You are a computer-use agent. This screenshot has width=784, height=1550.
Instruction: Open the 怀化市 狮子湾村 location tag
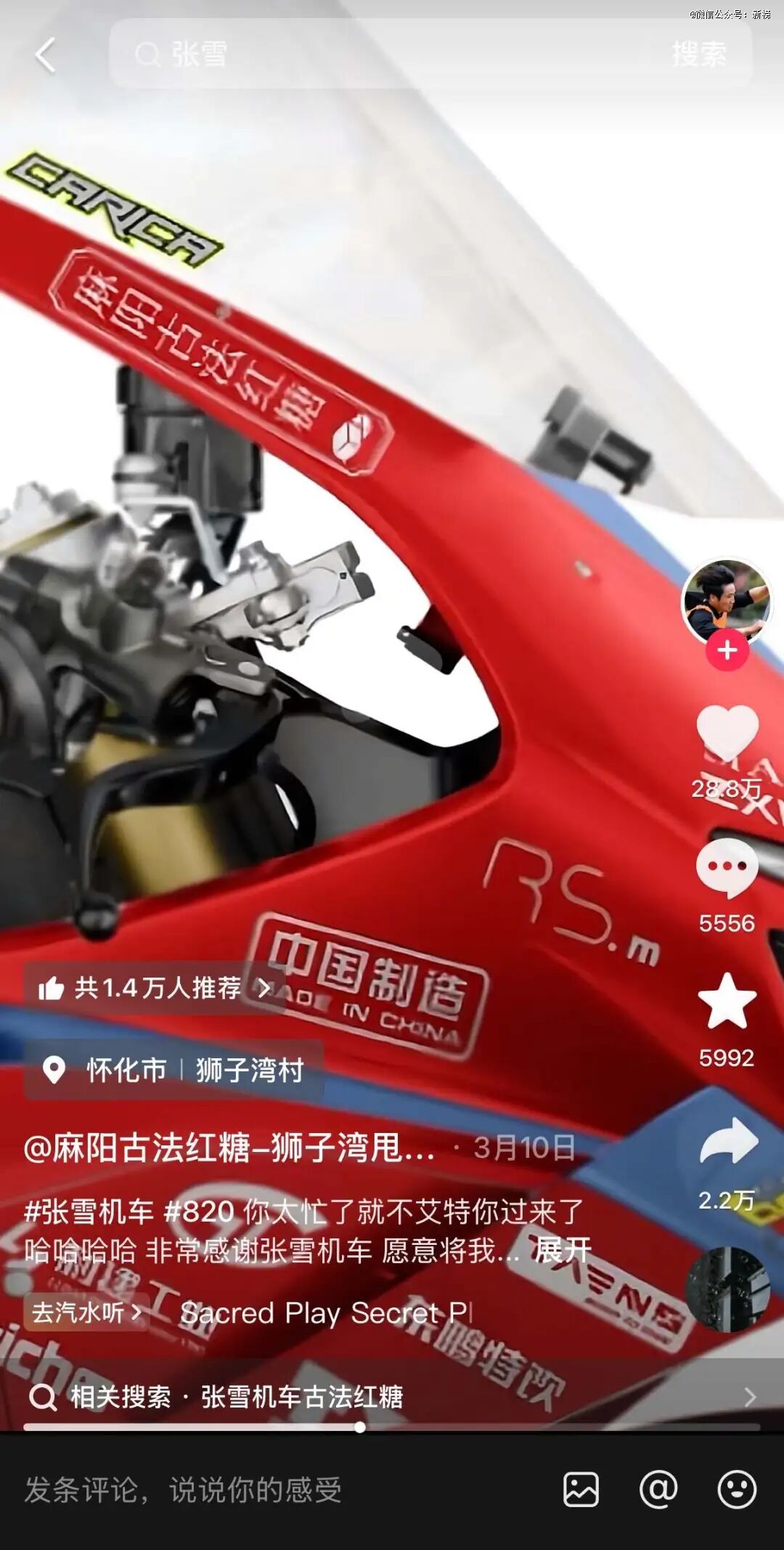tap(174, 1070)
